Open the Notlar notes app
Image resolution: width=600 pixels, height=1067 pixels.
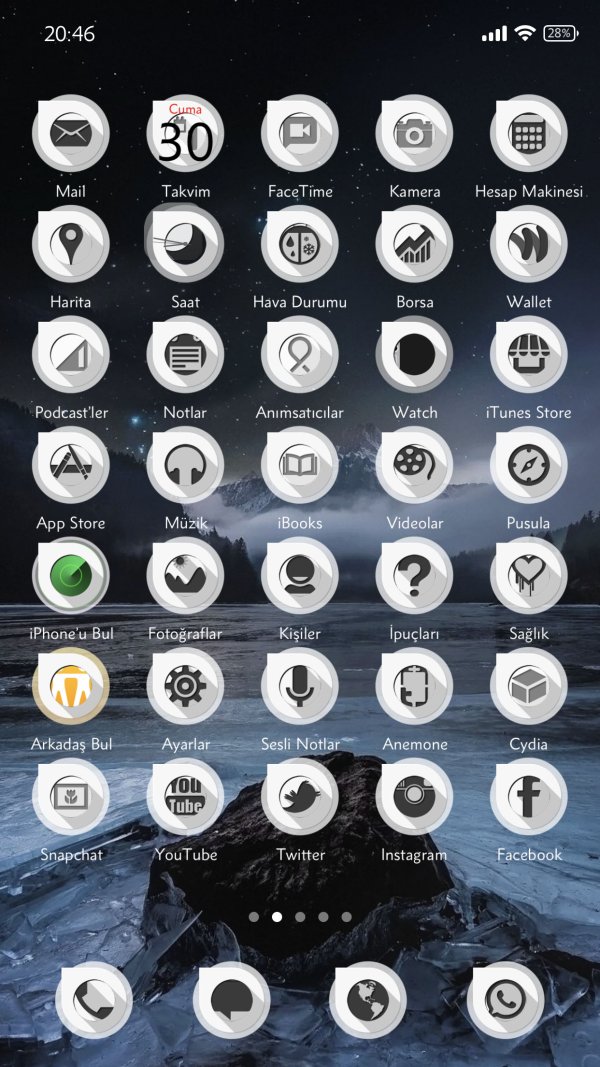(x=185, y=355)
